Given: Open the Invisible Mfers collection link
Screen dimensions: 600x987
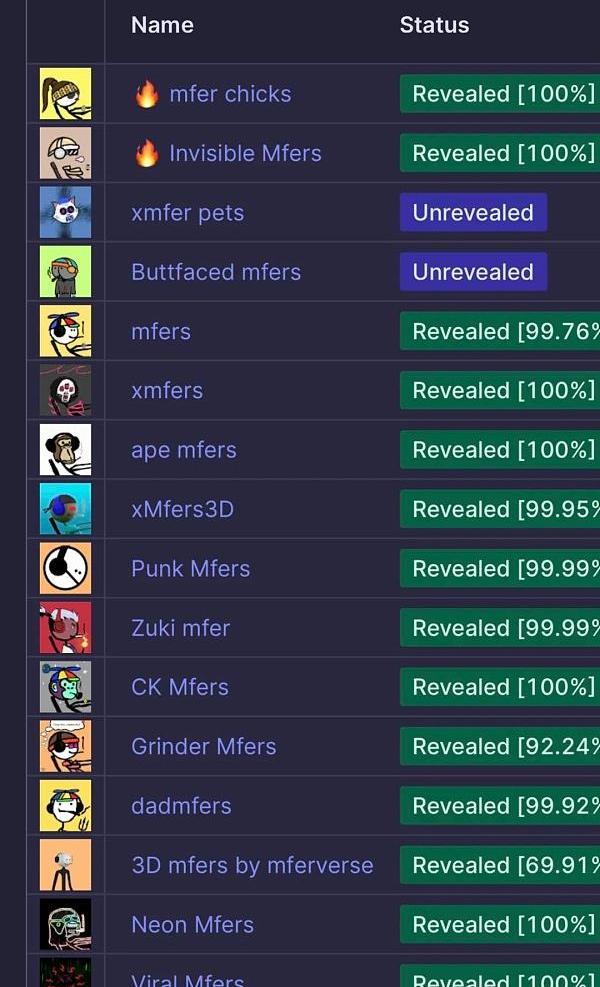Looking at the screenshot, I should tap(245, 153).
